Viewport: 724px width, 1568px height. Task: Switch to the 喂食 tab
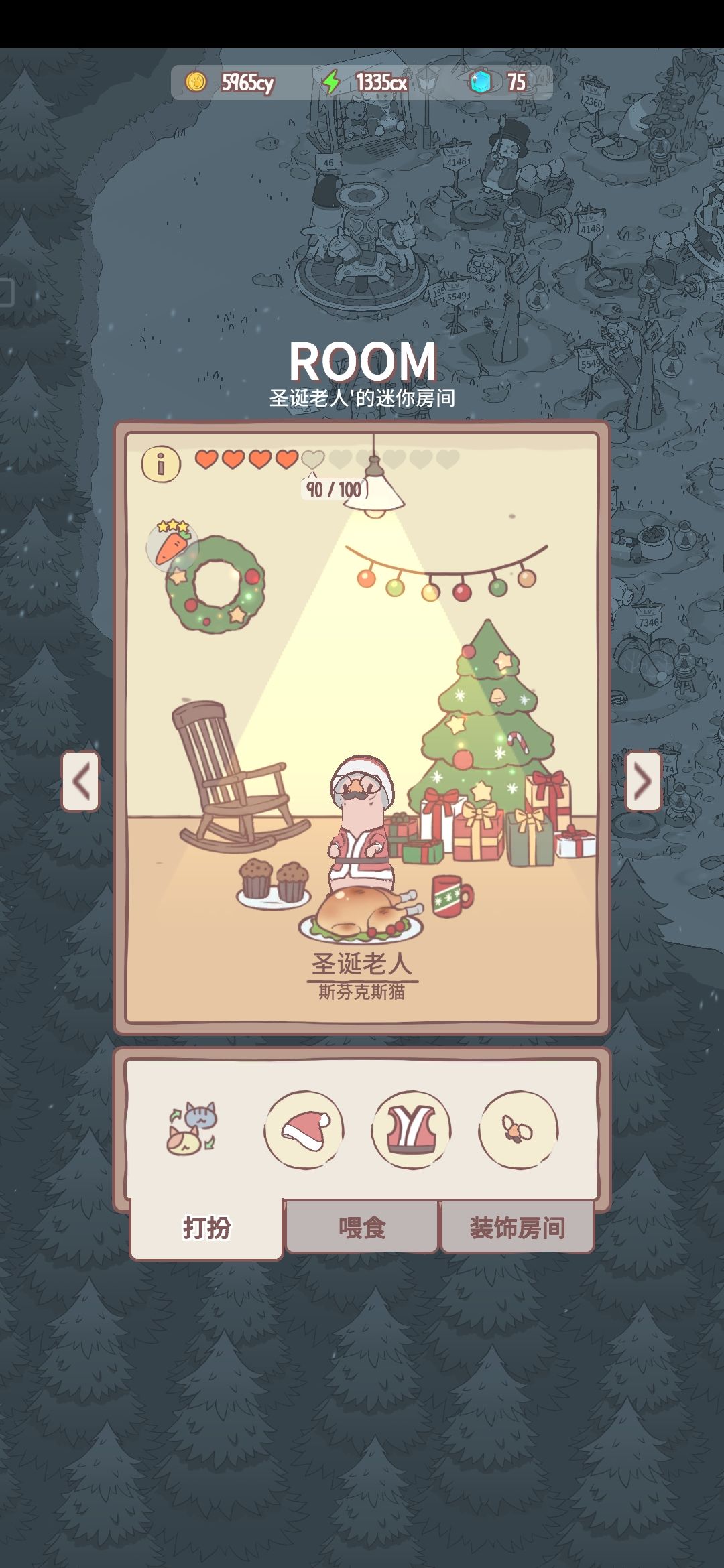[362, 1228]
